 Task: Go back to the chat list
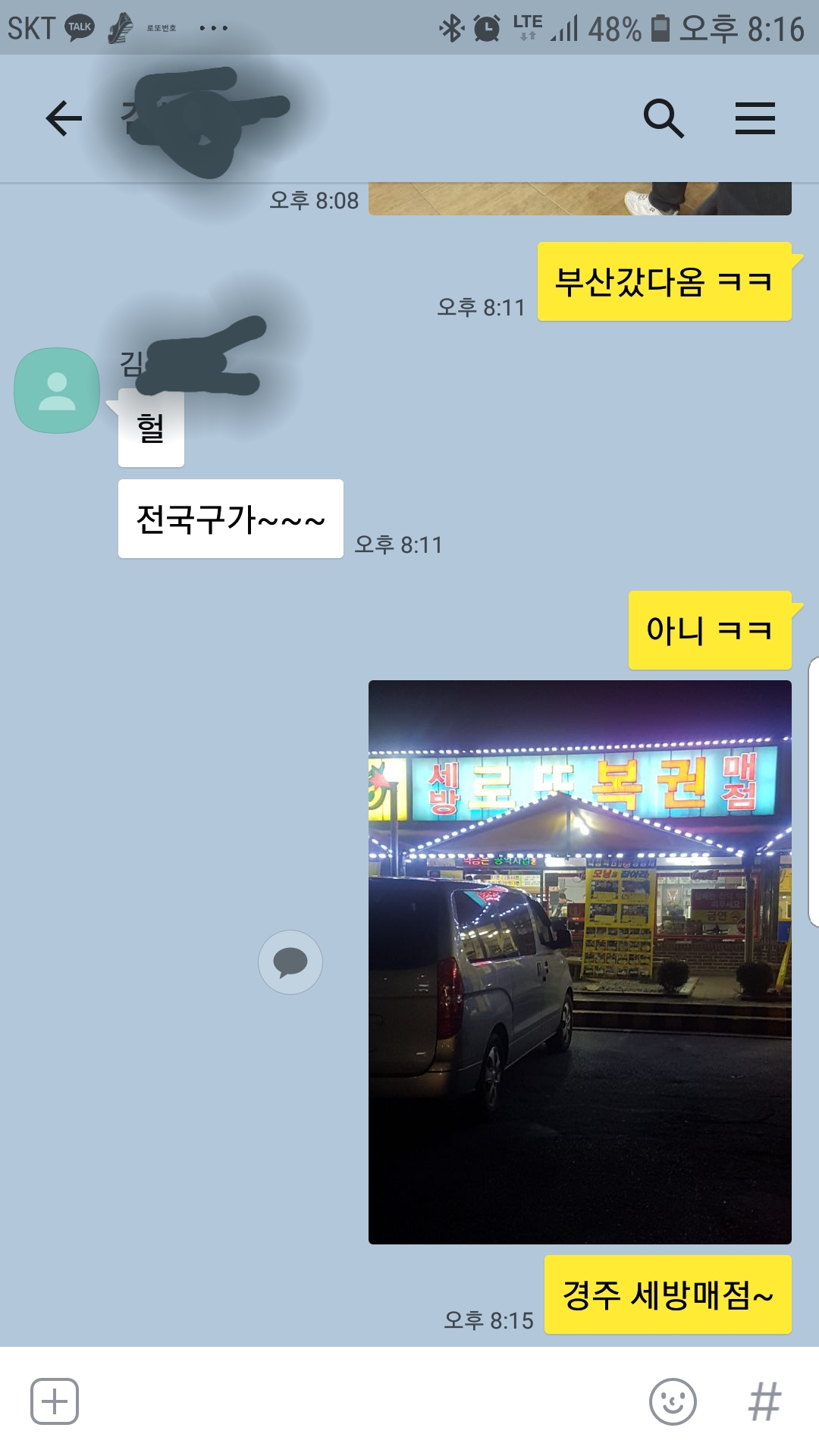tap(64, 118)
